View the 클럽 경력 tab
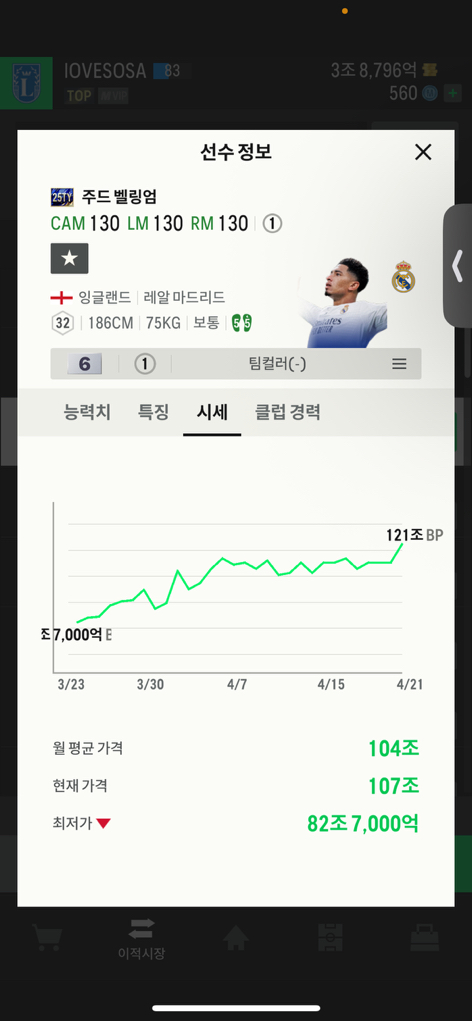 [x=288, y=412]
